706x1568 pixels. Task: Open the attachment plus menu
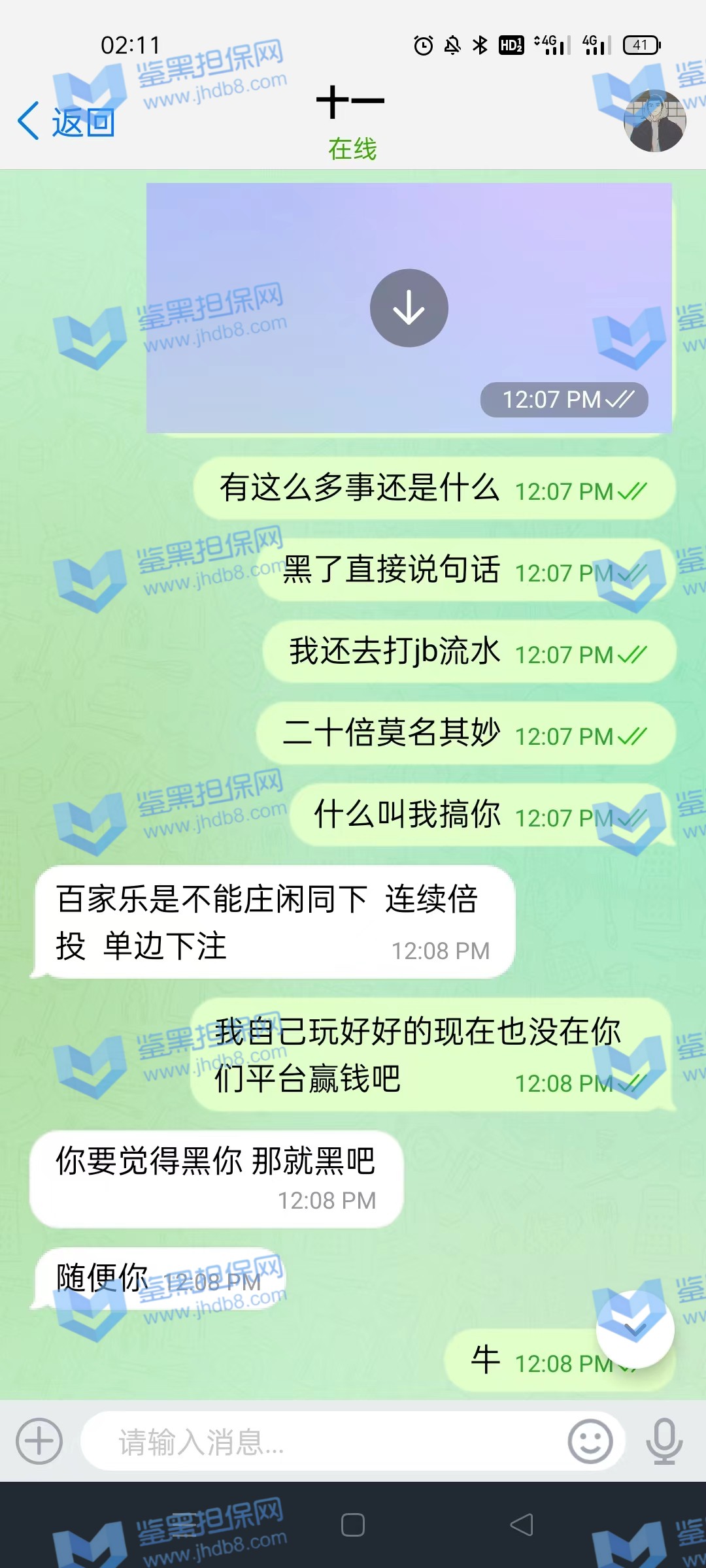pyautogui.click(x=39, y=1441)
